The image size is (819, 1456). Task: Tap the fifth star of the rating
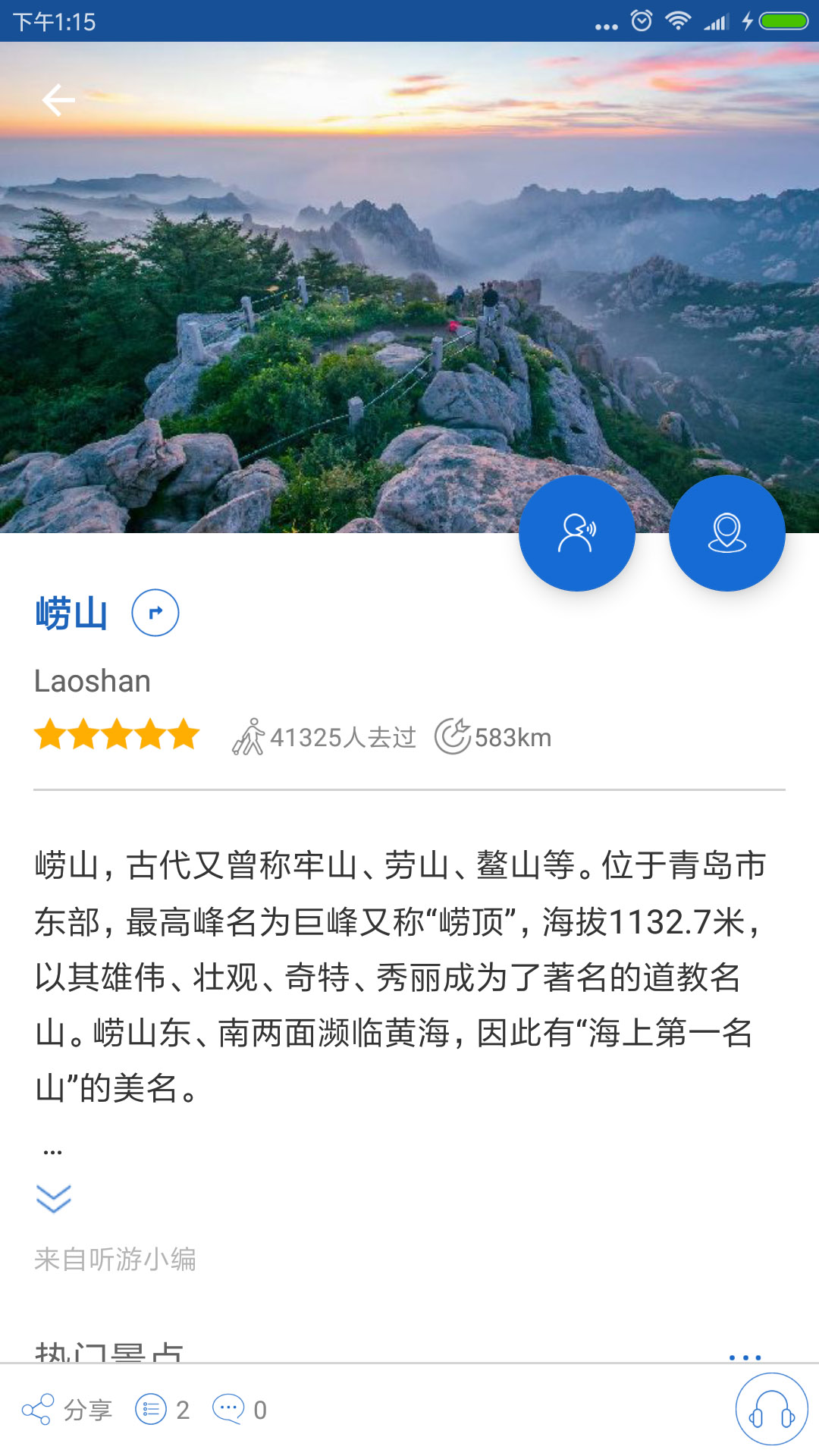tap(182, 733)
